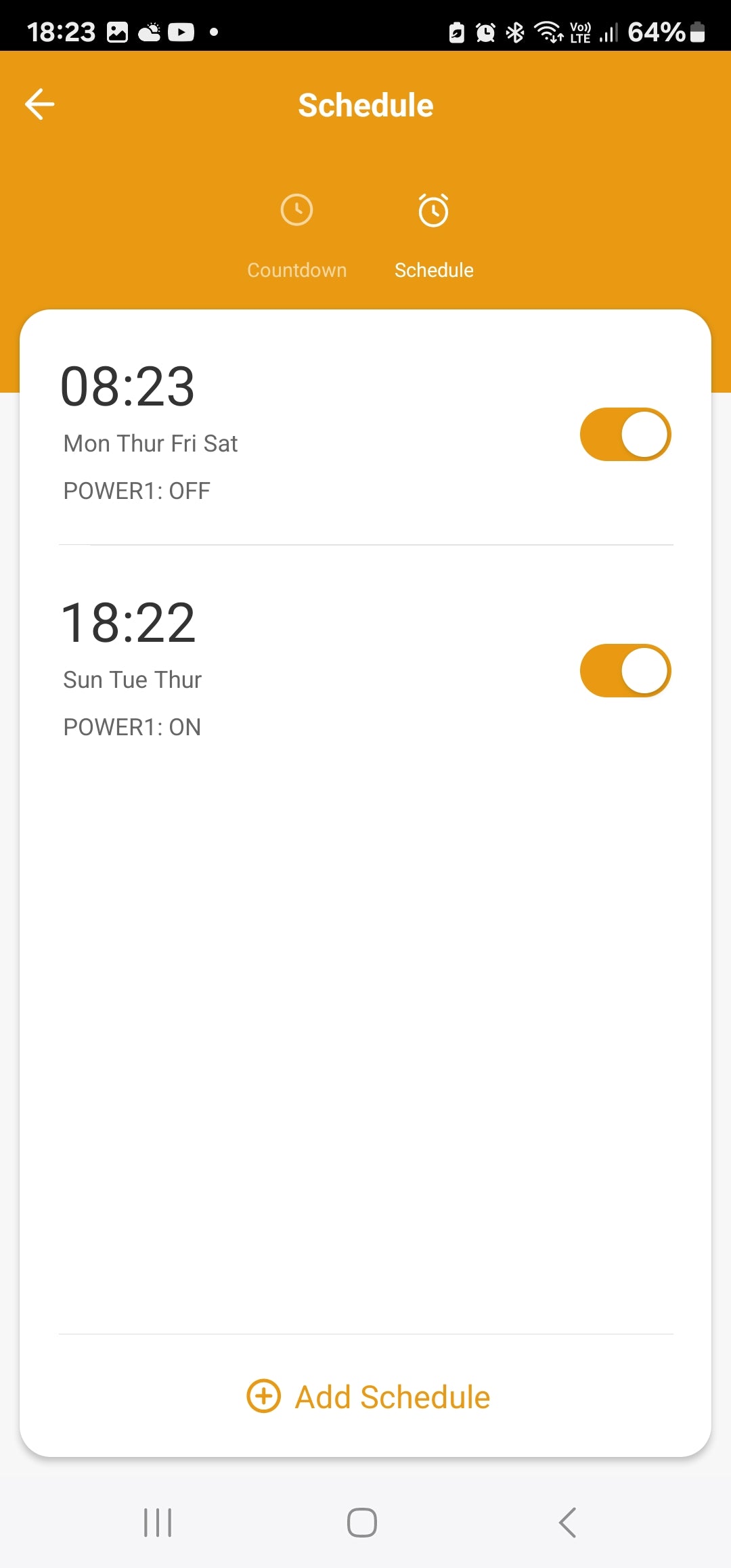The width and height of the screenshot is (731, 1568).
Task: Edit the 18:22 Sun Tue Thur schedule
Action: (x=271, y=670)
